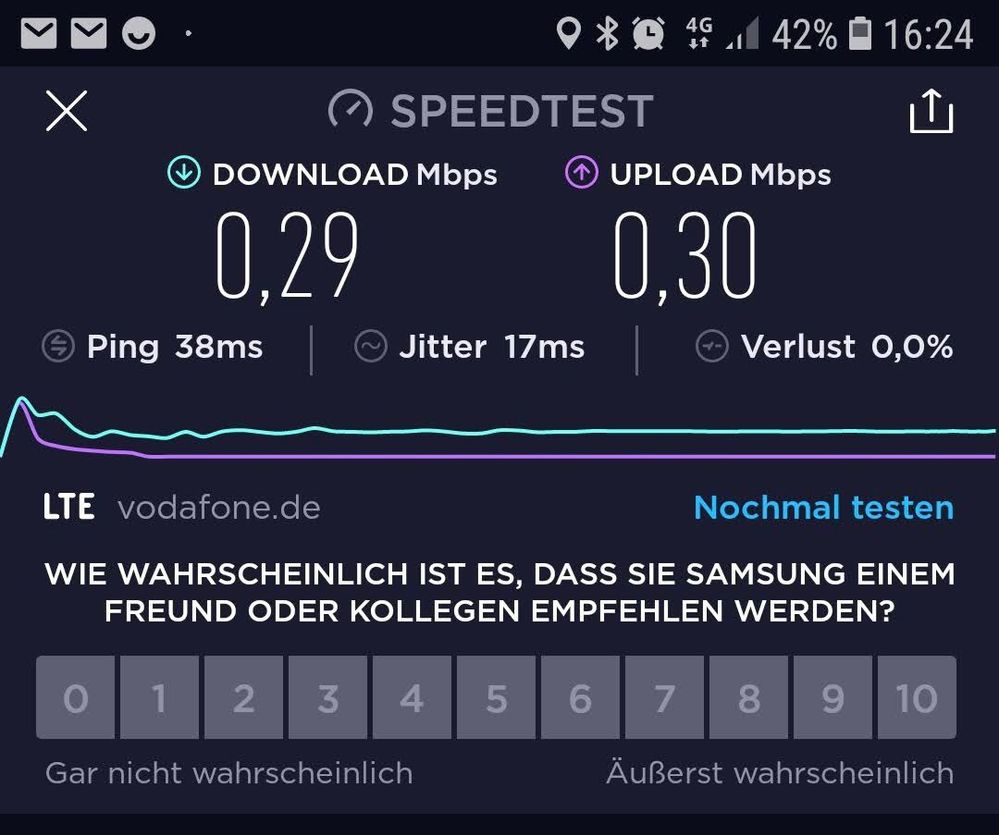Pick score 3 on the scale
The height and width of the screenshot is (835, 999).
(328, 698)
